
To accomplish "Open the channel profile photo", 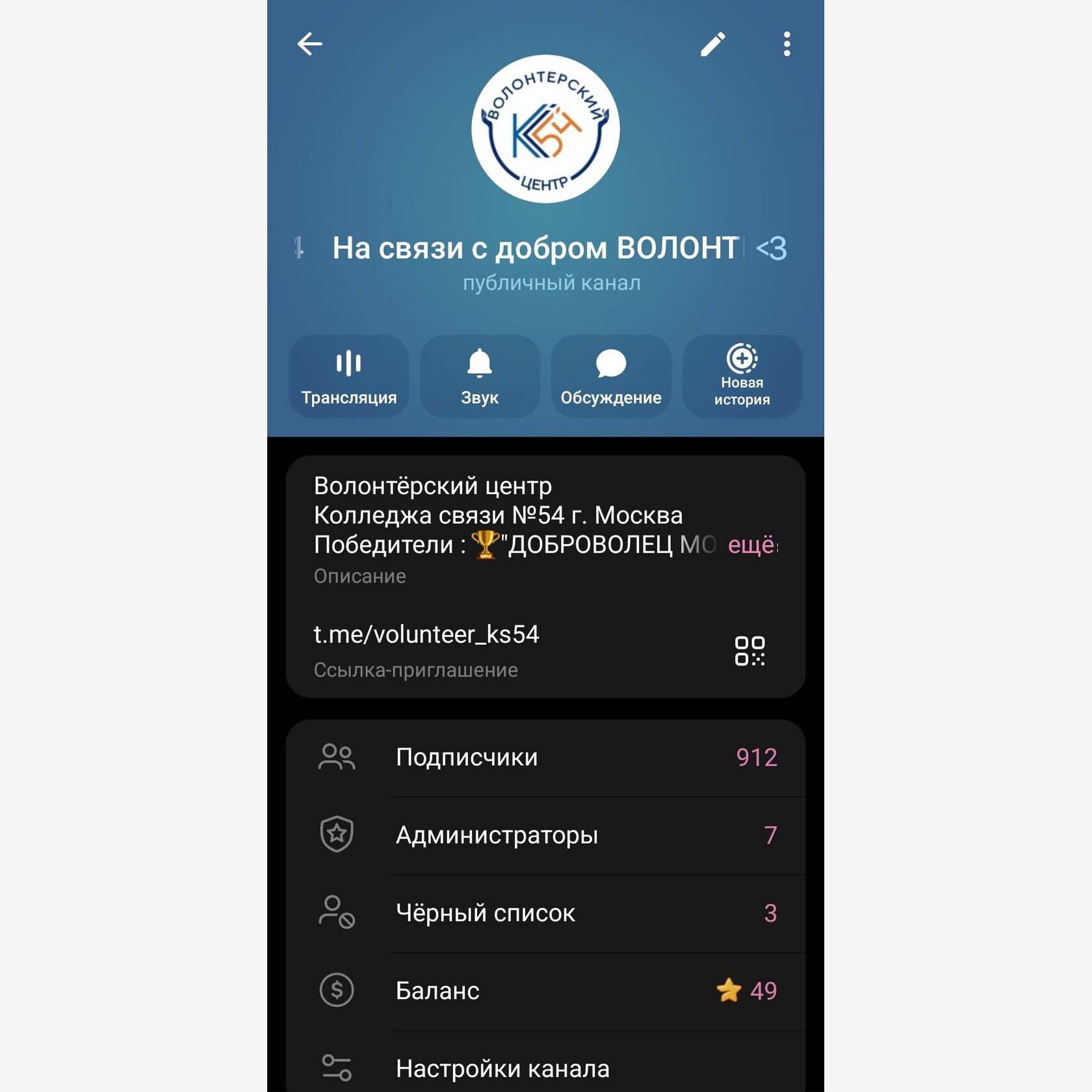I will [545, 129].
